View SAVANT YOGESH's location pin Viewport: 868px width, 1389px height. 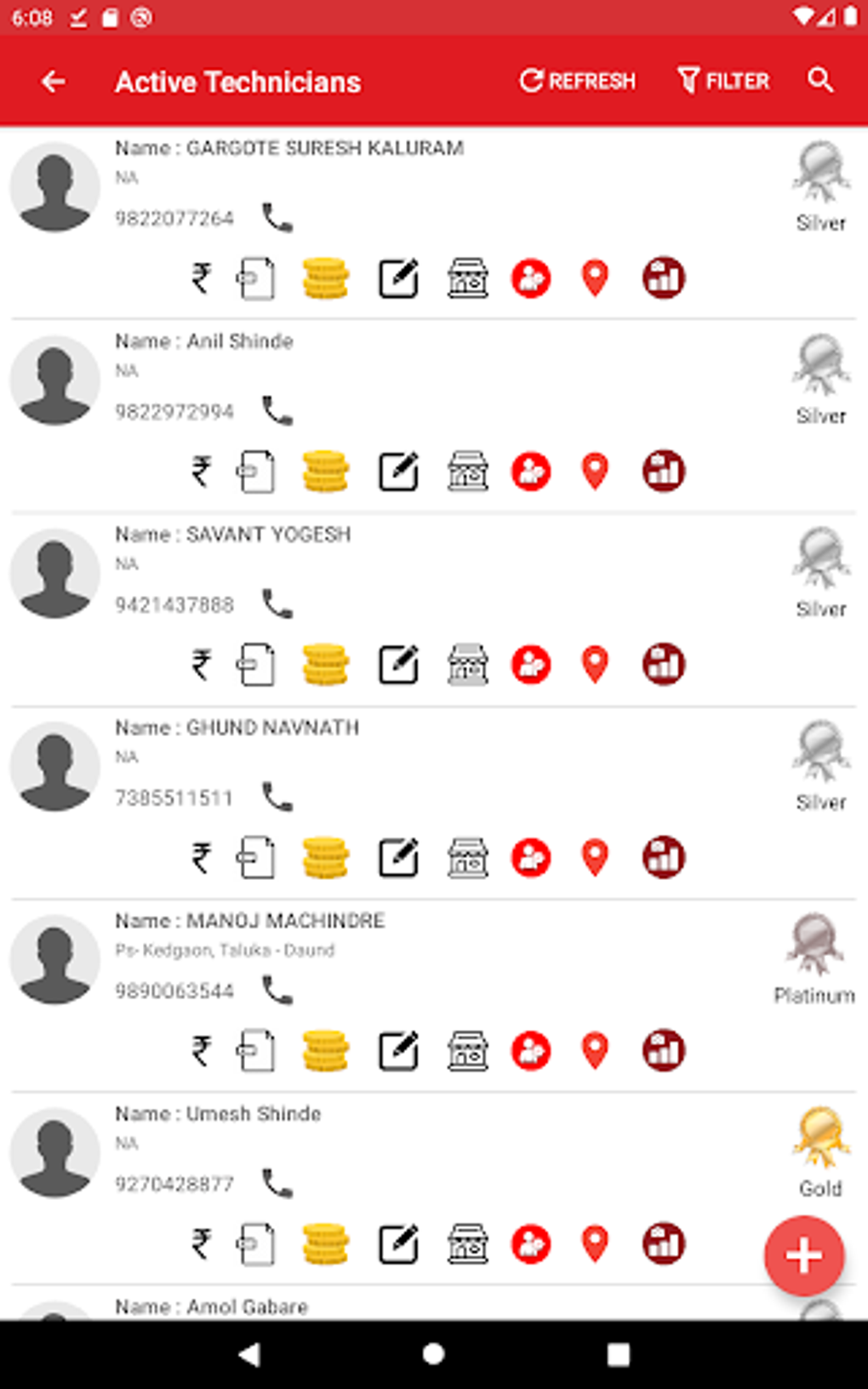pos(595,665)
